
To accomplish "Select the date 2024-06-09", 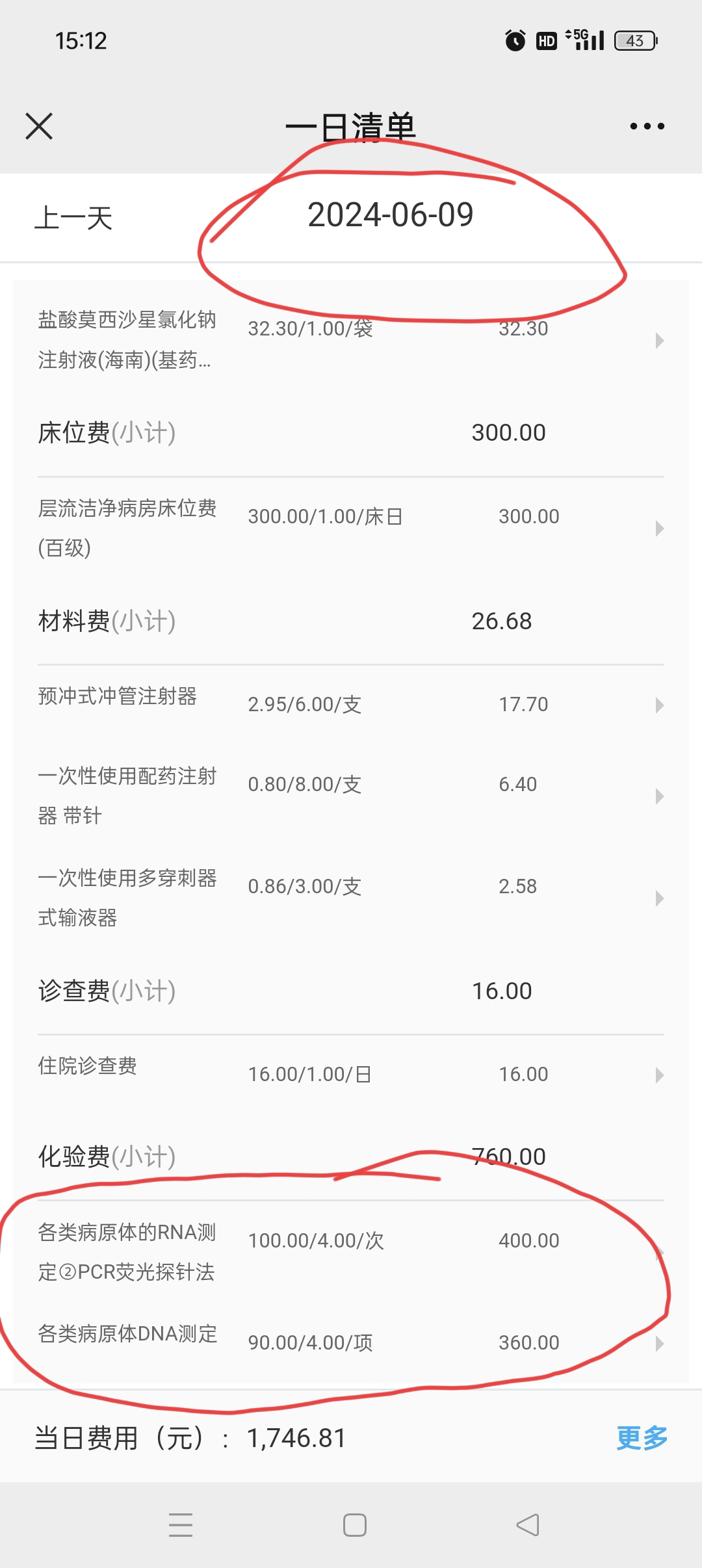I will coord(390,215).
